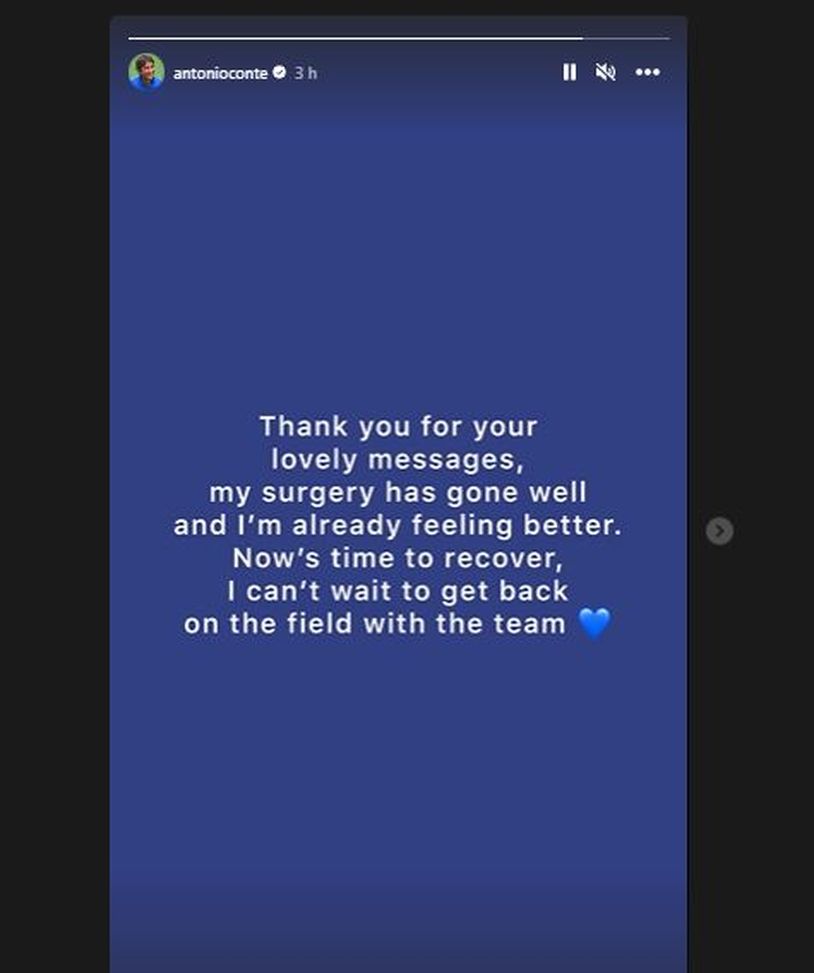Open antonioconte profile avatar
The height and width of the screenshot is (973, 814).
pyautogui.click(x=146, y=72)
